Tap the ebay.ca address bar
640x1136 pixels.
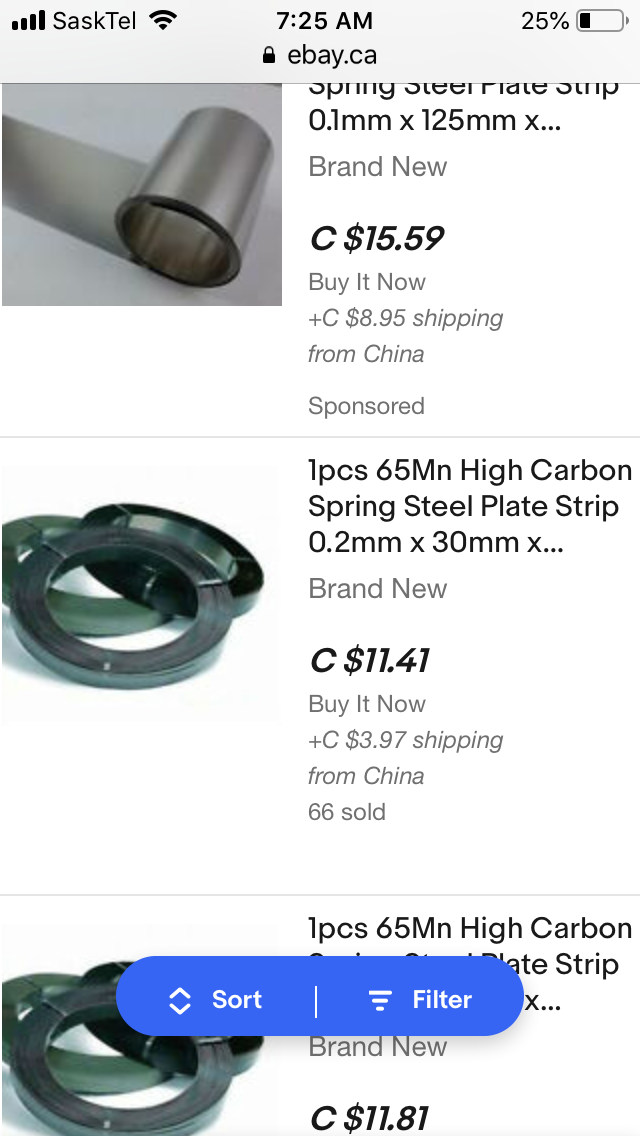[x=320, y=56]
